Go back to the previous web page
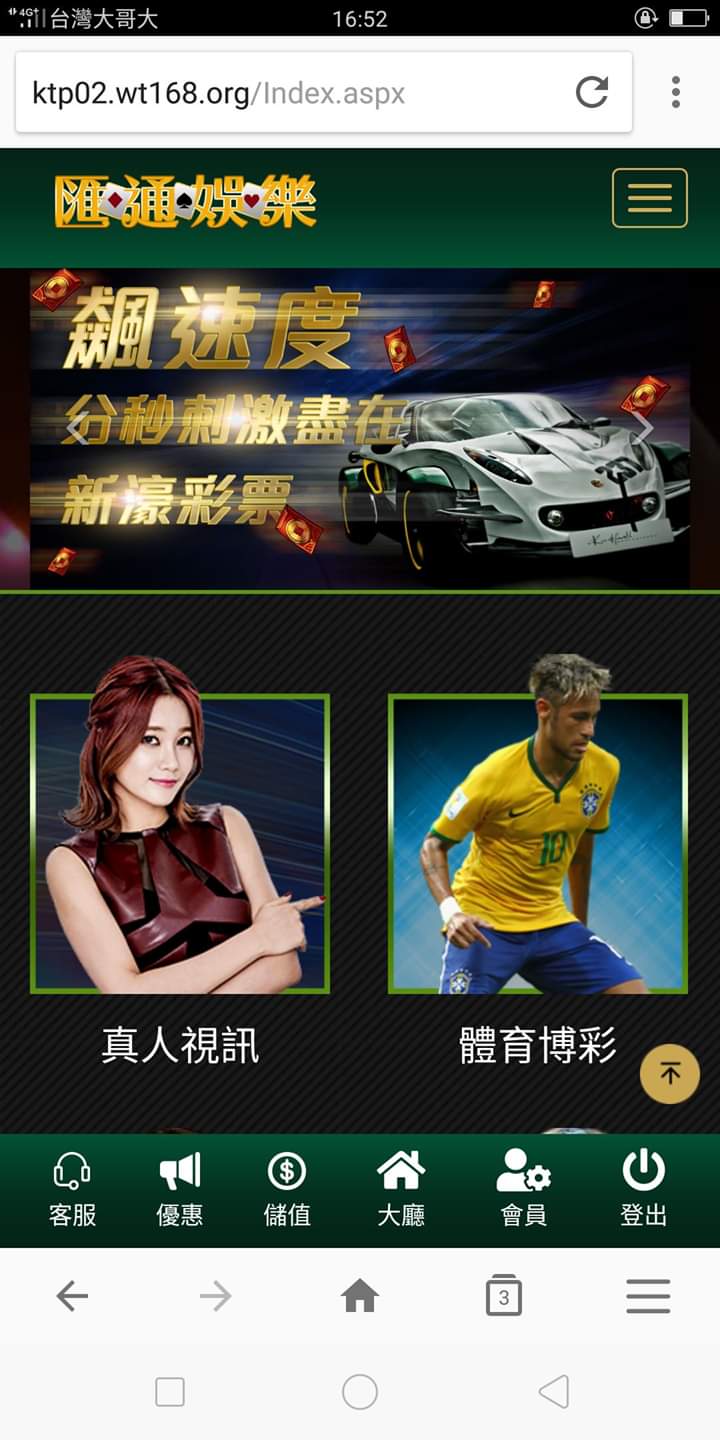The width and height of the screenshot is (720, 1440). 72,1297
